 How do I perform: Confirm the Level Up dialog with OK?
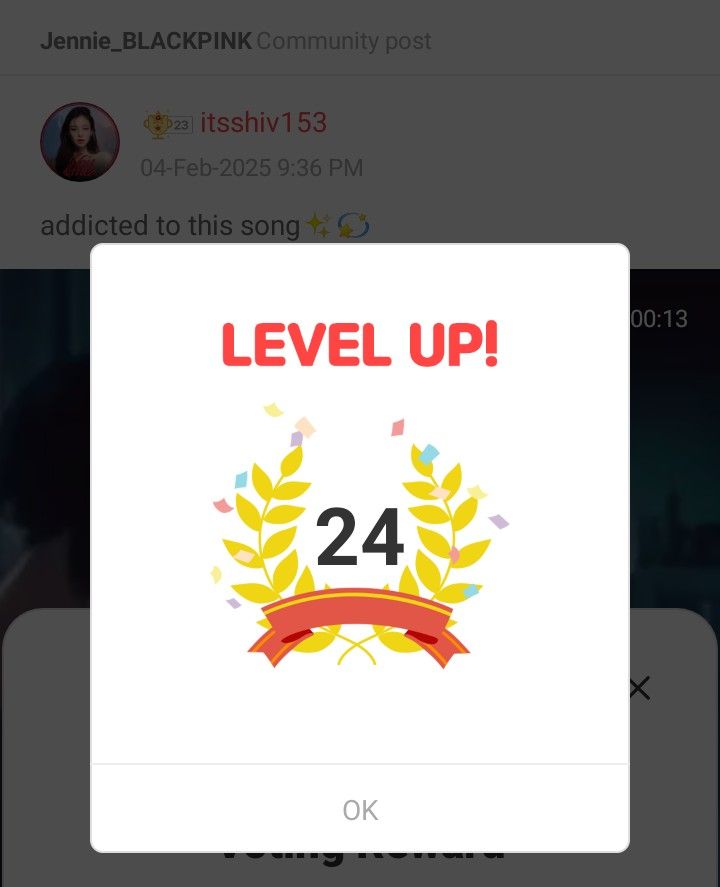click(360, 809)
